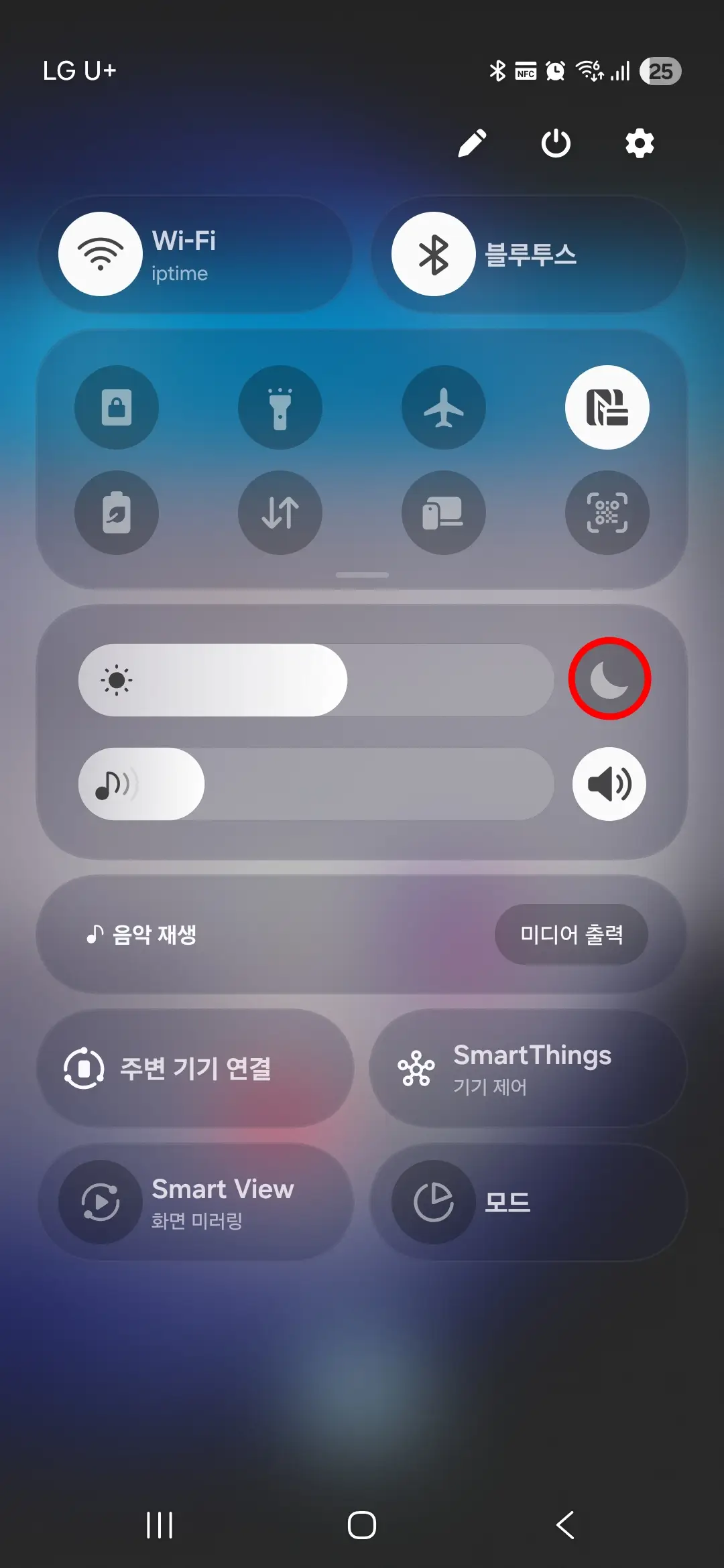724x1568 pixels.
Task: Select the screen rotation icon
Action: coord(444,512)
